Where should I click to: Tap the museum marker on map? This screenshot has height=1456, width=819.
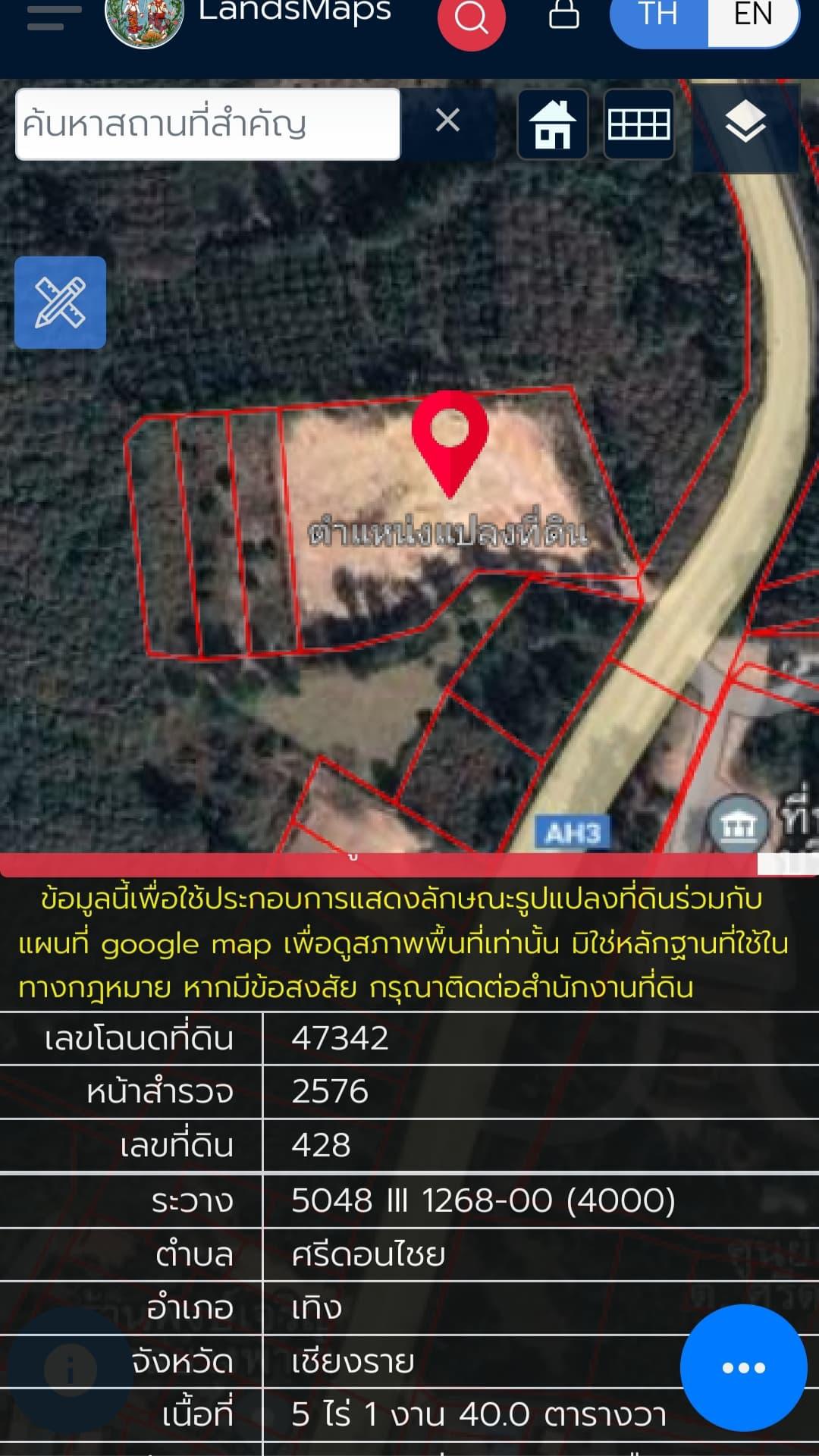coord(737,825)
